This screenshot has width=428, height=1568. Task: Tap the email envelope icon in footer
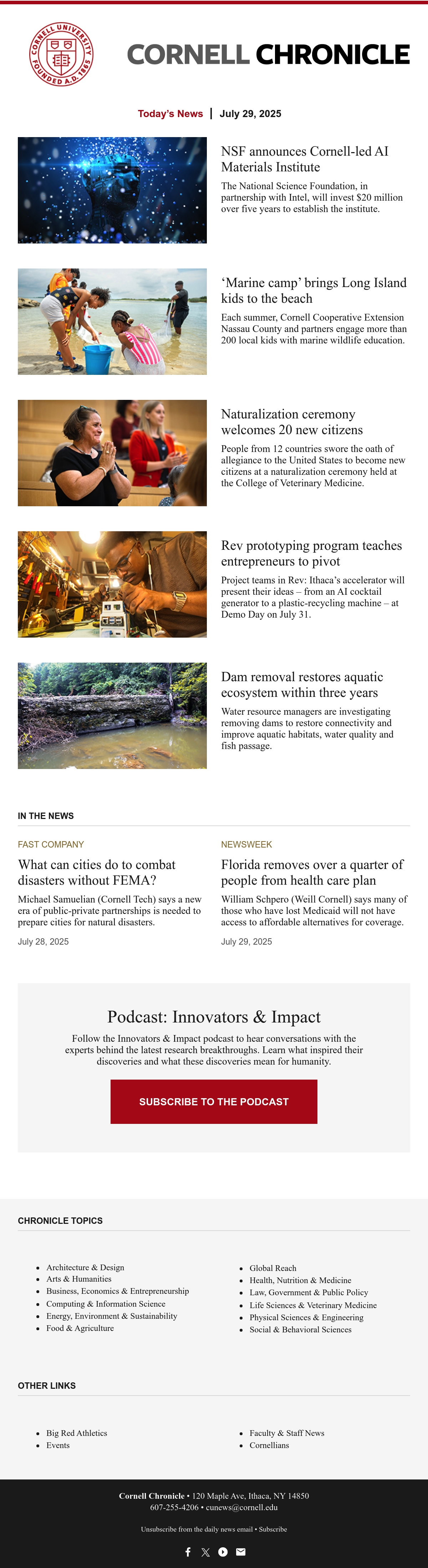241,1552
